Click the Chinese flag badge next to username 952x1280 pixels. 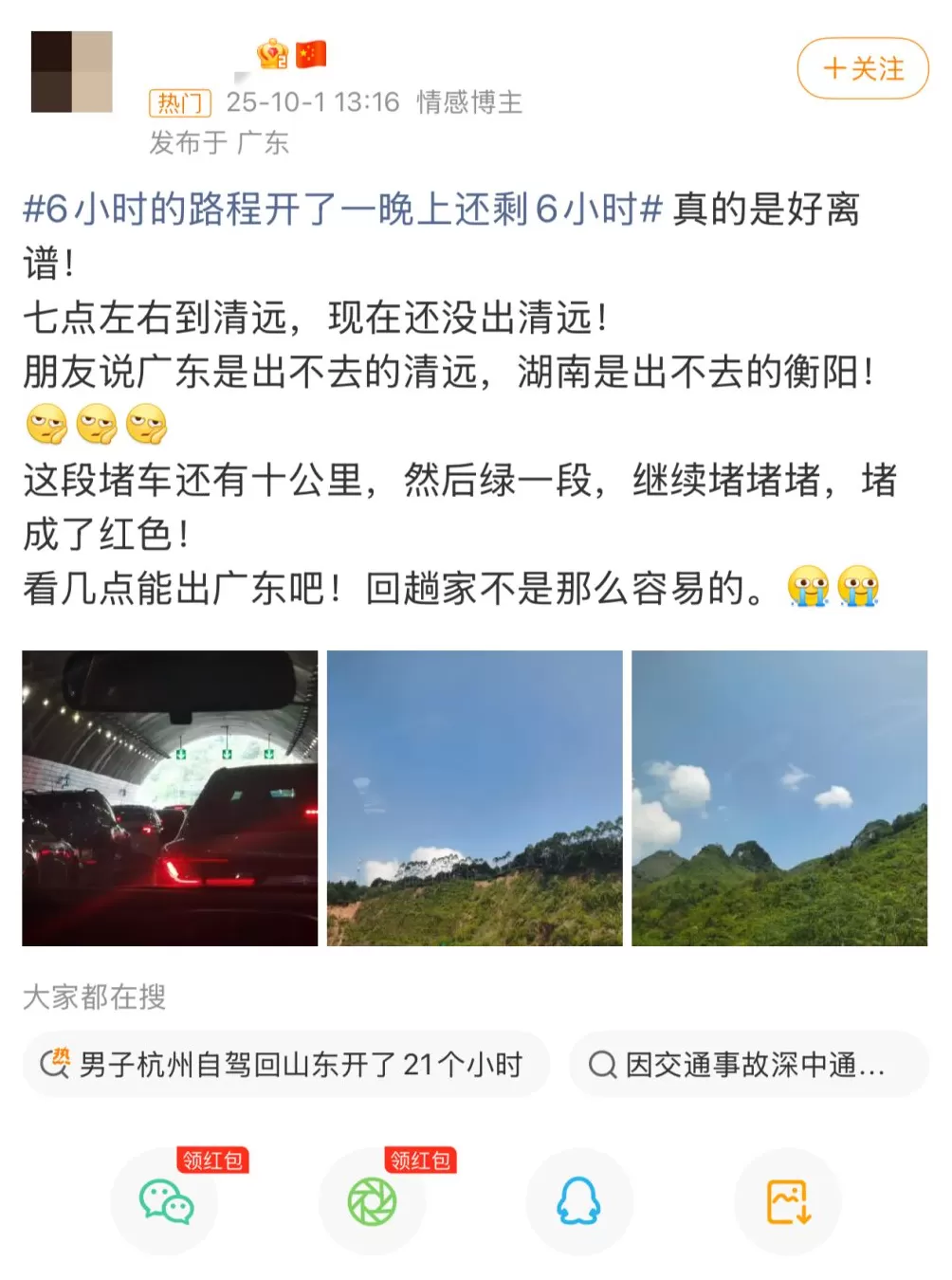tap(313, 54)
